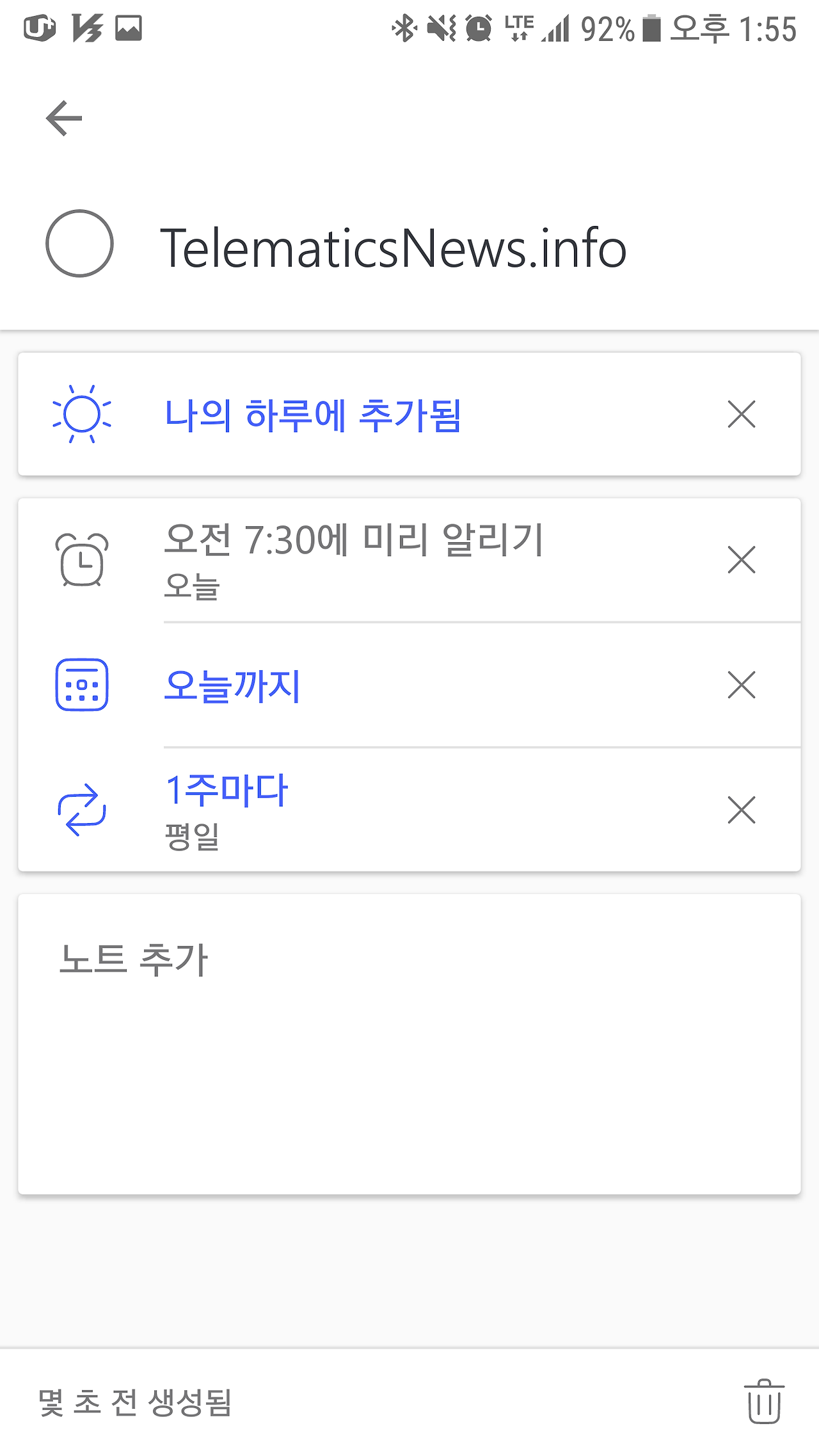Edit the 오전 7:30 reminder

click(353, 559)
